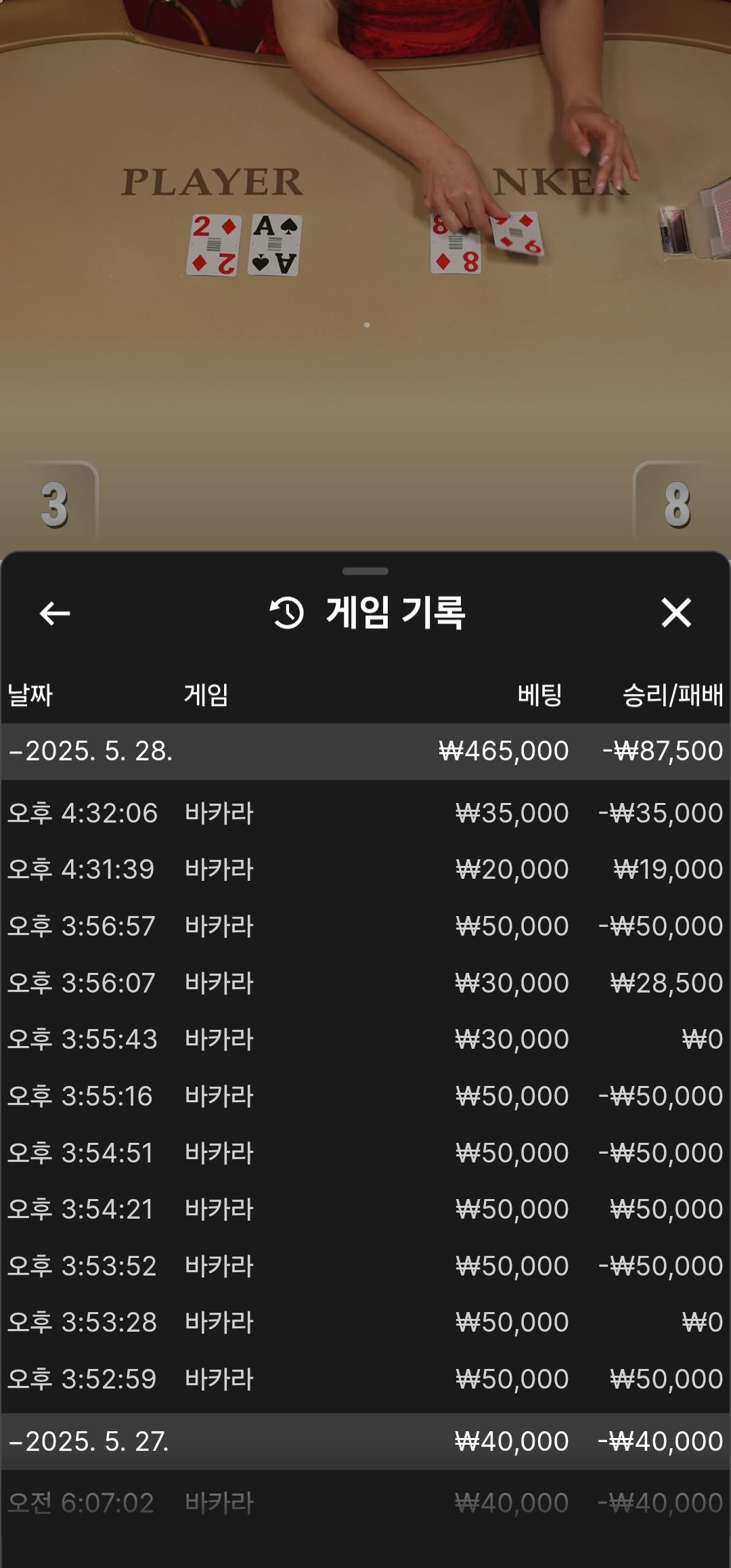Image resolution: width=731 pixels, height=1568 pixels.
Task: Go back from the game history panel
Action: point(55,613)
